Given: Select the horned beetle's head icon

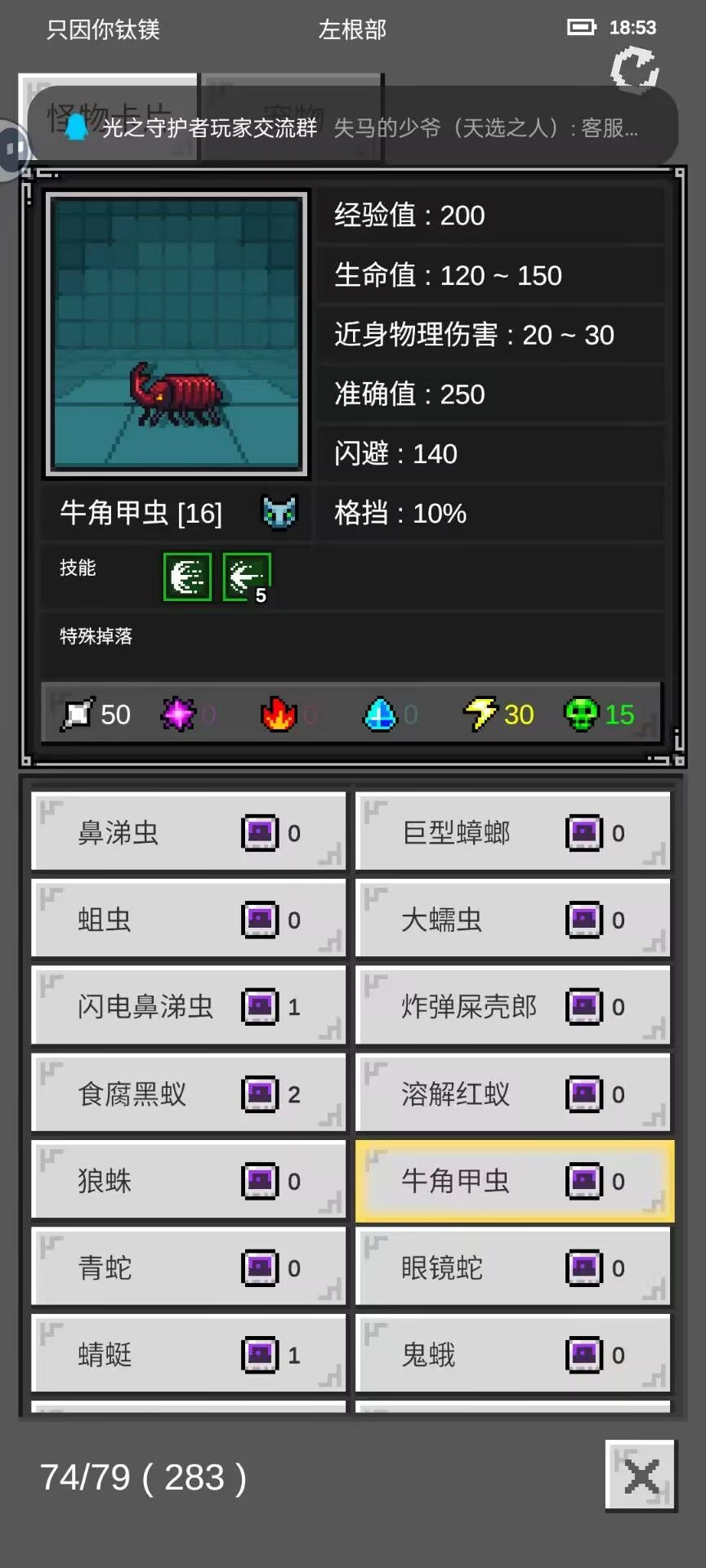Looking at the screenshot, I should [279, 514].
